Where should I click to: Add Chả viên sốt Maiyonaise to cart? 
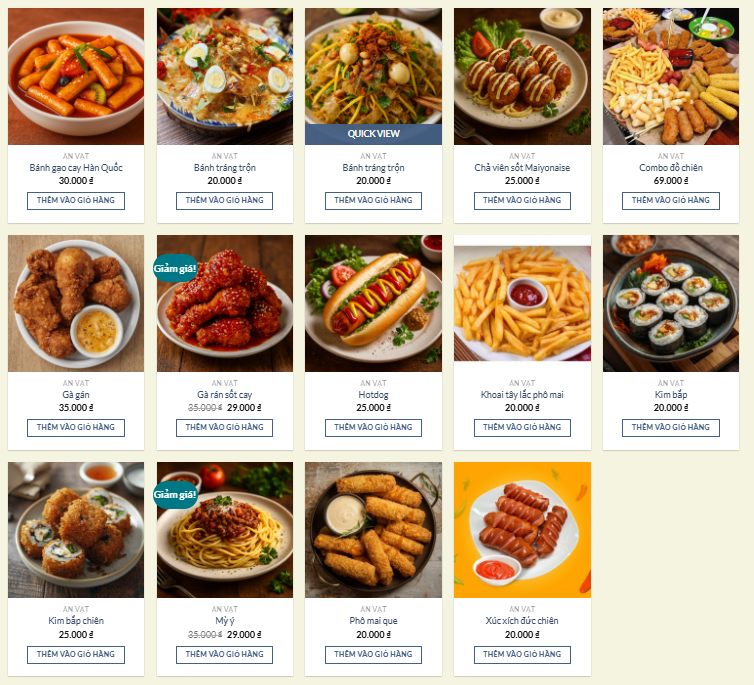click(x=522, y=201)
